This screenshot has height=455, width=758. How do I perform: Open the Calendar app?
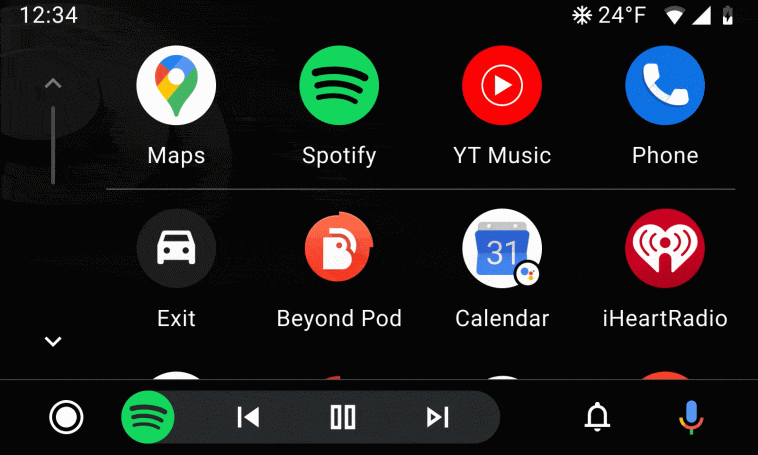(502, 249)
